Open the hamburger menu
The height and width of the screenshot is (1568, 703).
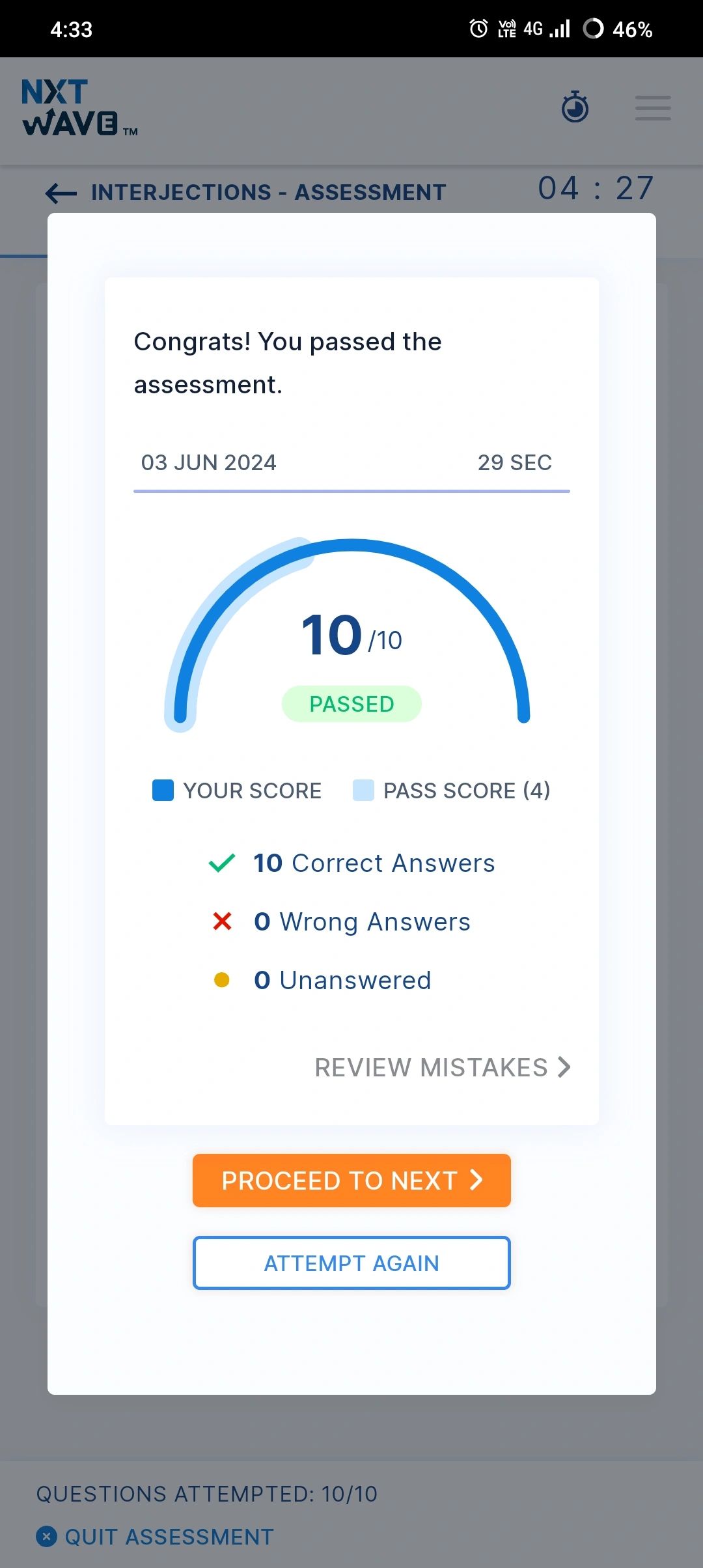[653, 108]
